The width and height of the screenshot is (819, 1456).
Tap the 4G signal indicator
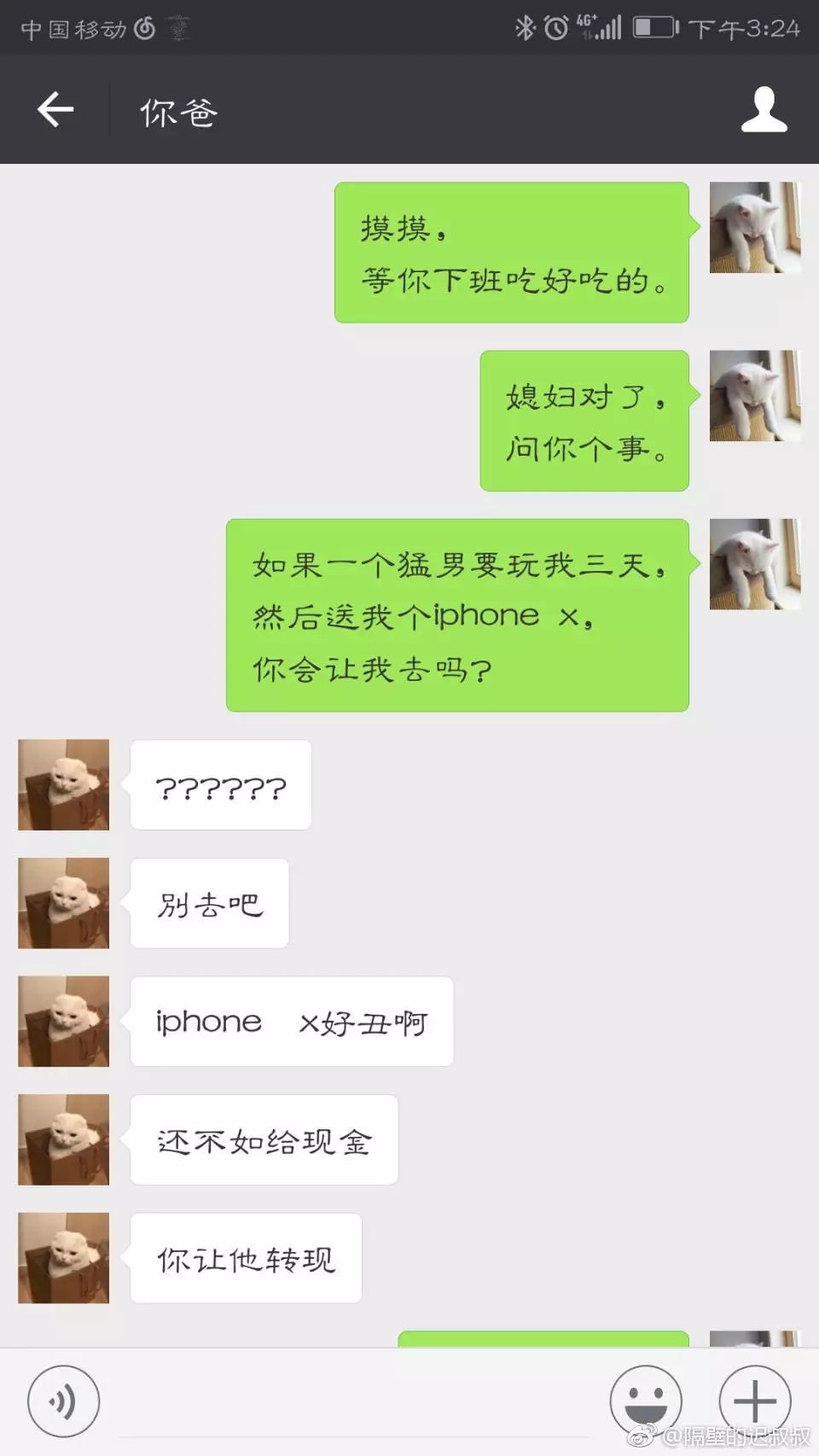pos(600,26)
